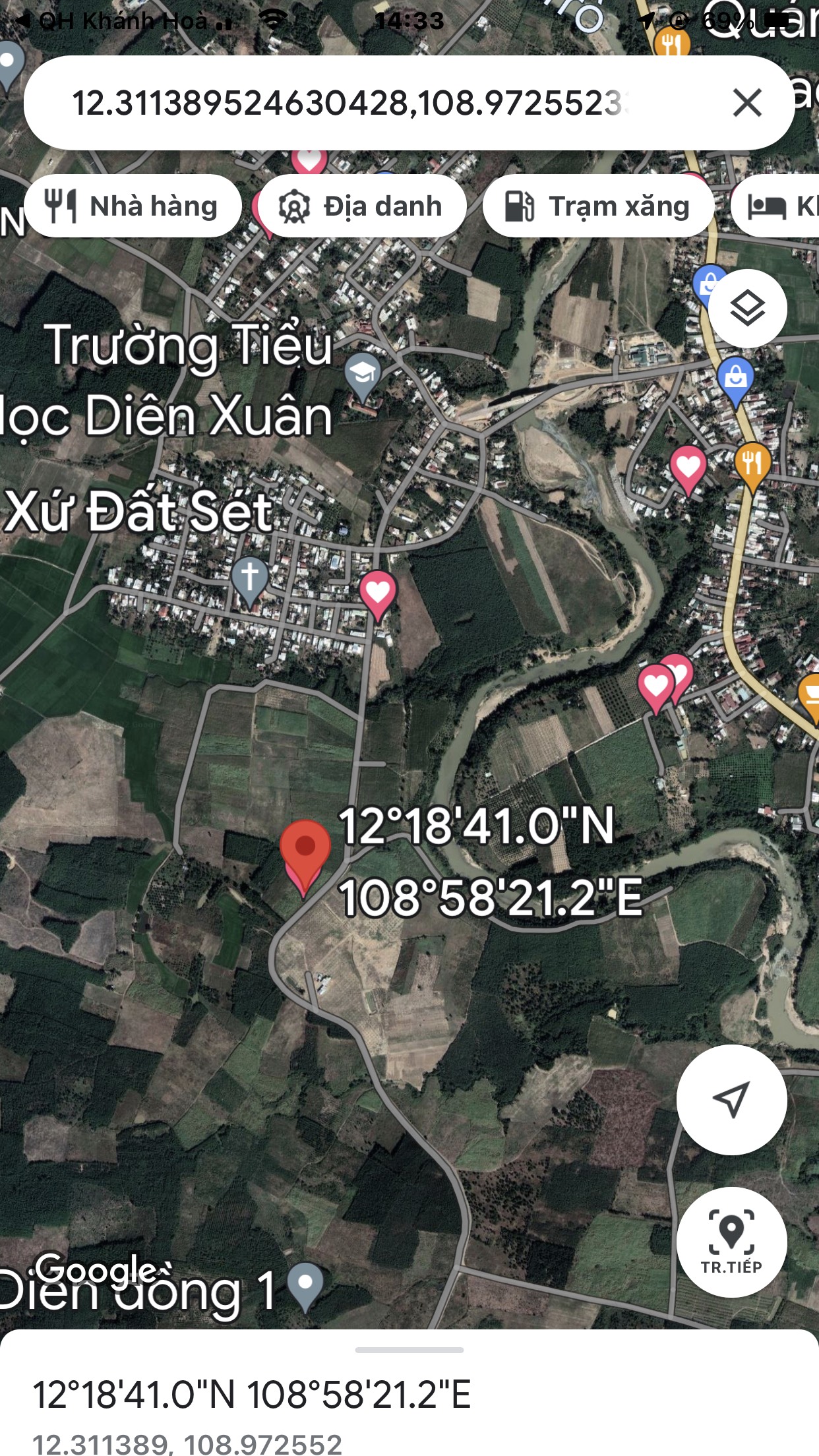Viewport: 819px width, 1456px height.
Task: Tap the red dropped pin marker
Action: coord(305,851)
